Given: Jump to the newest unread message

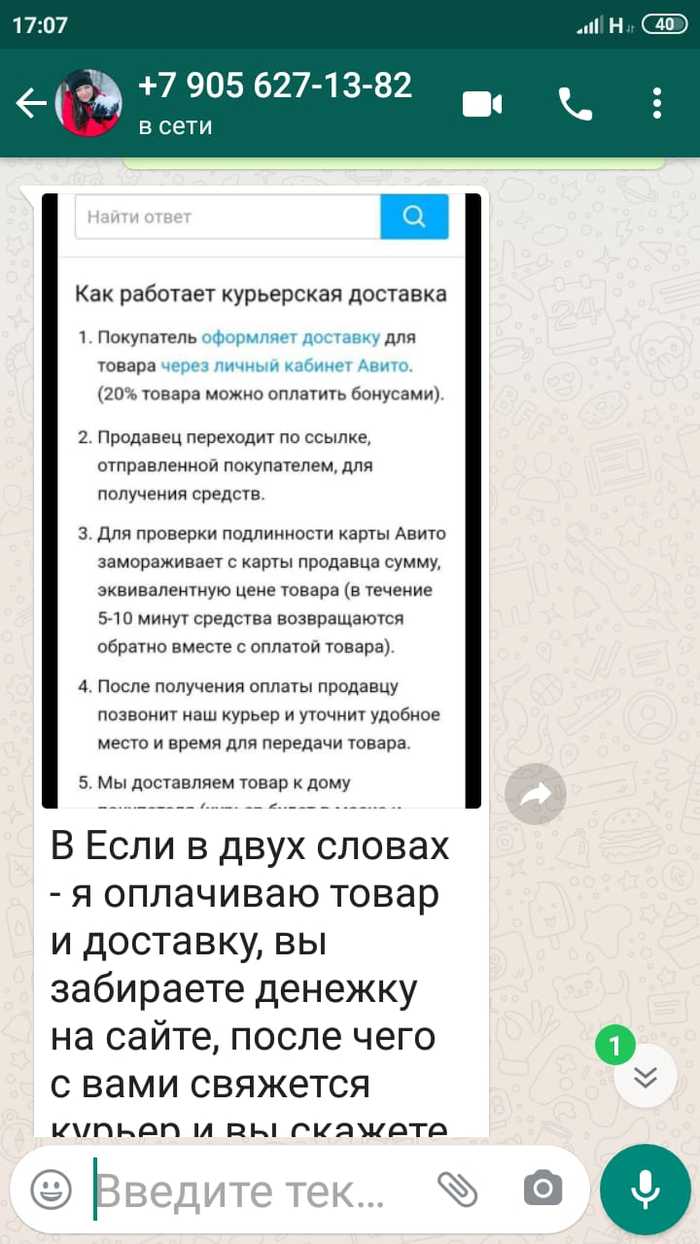Looking at the screenshot, I should point(646,1075).
